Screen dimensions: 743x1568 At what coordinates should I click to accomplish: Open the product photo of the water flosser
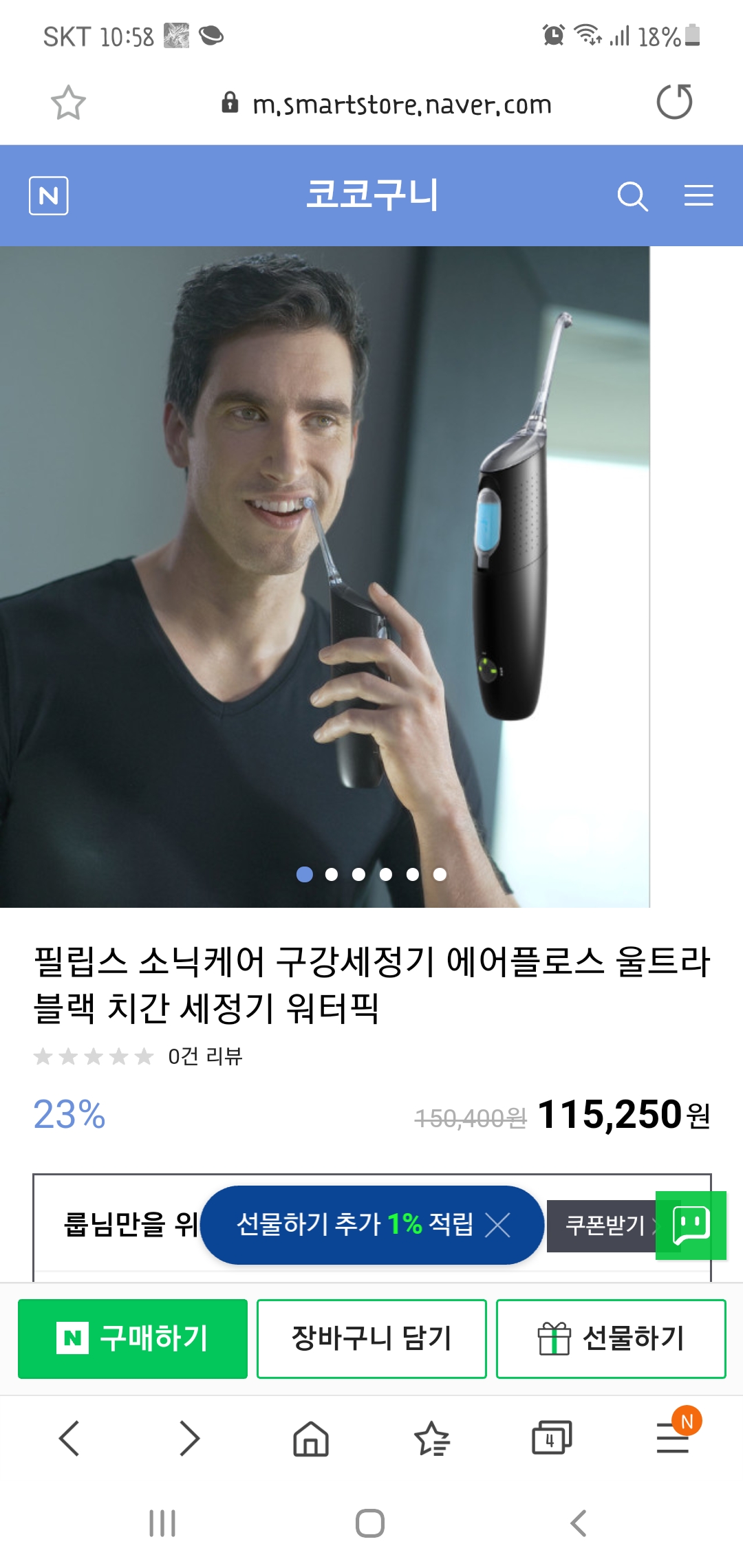325,576
